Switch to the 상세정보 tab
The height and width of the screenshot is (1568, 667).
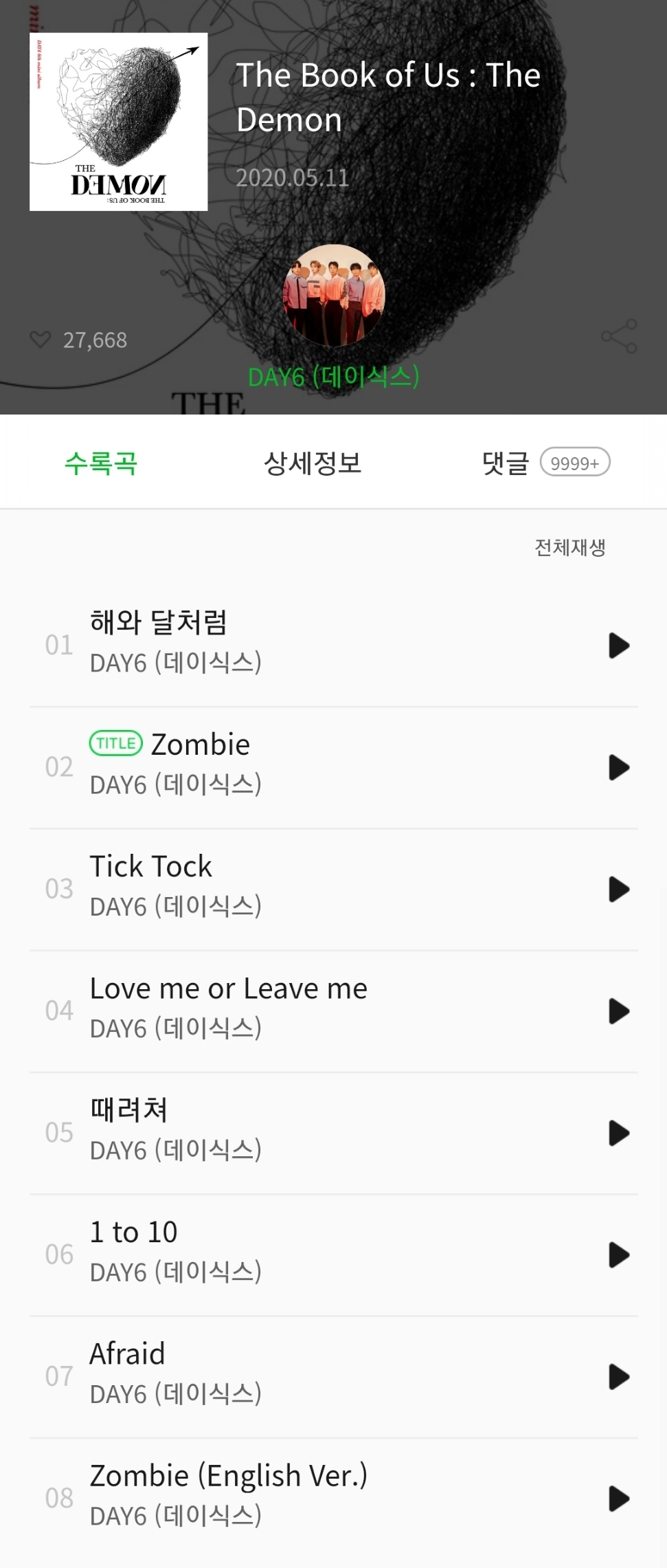click(313, 463)
